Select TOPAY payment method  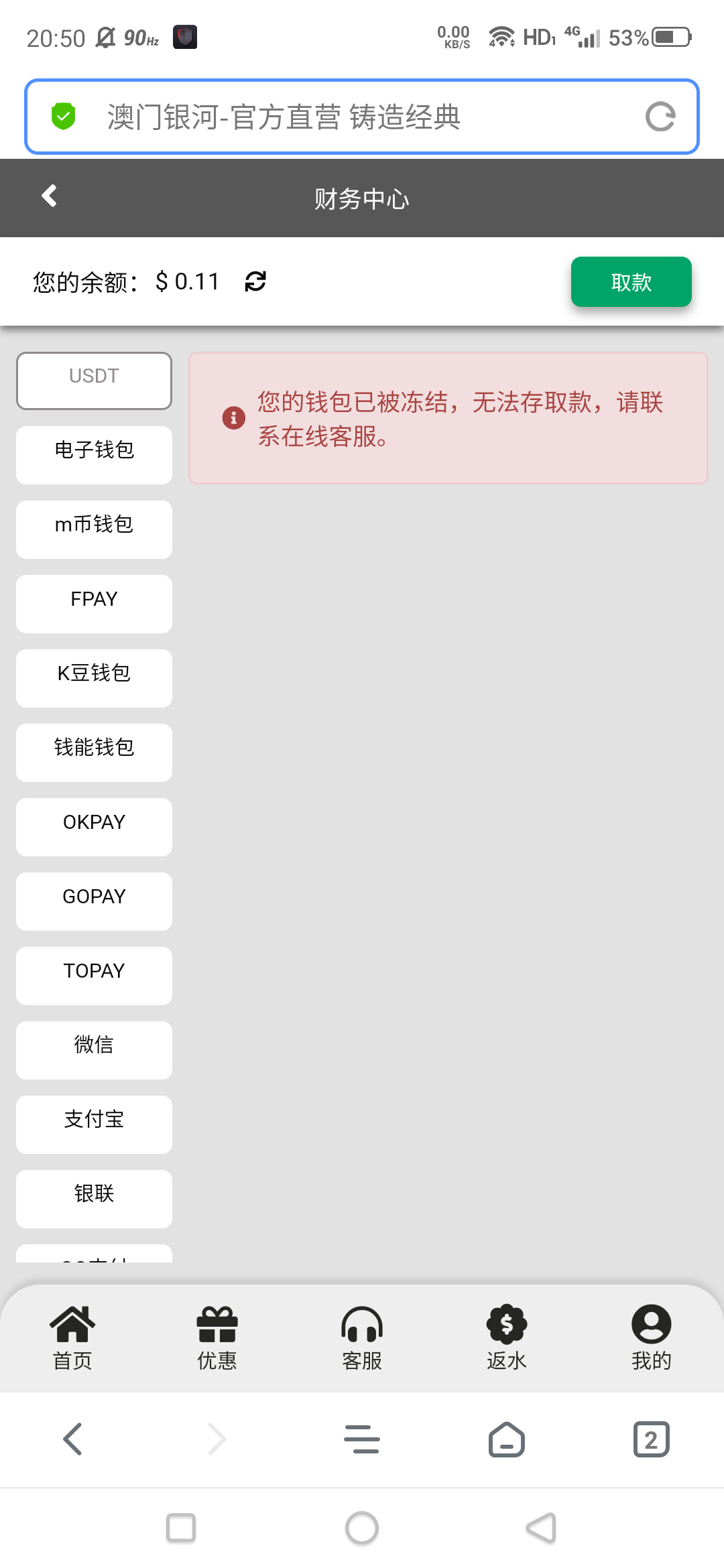94,976
